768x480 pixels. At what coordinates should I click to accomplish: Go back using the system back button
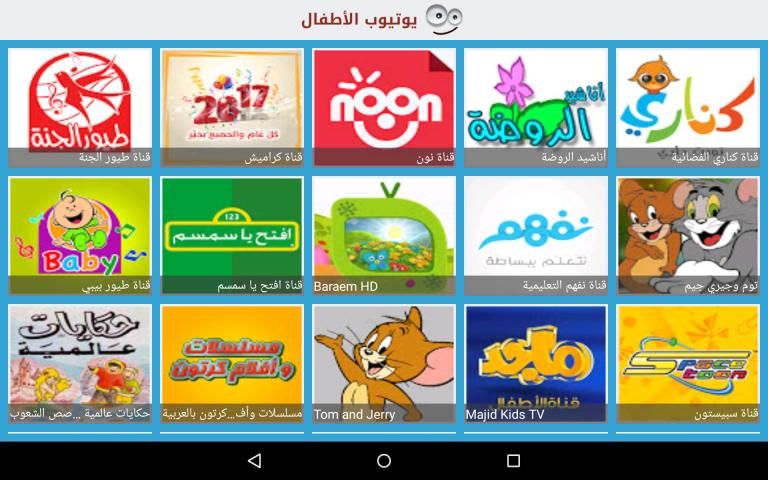[x=254, y=460]
